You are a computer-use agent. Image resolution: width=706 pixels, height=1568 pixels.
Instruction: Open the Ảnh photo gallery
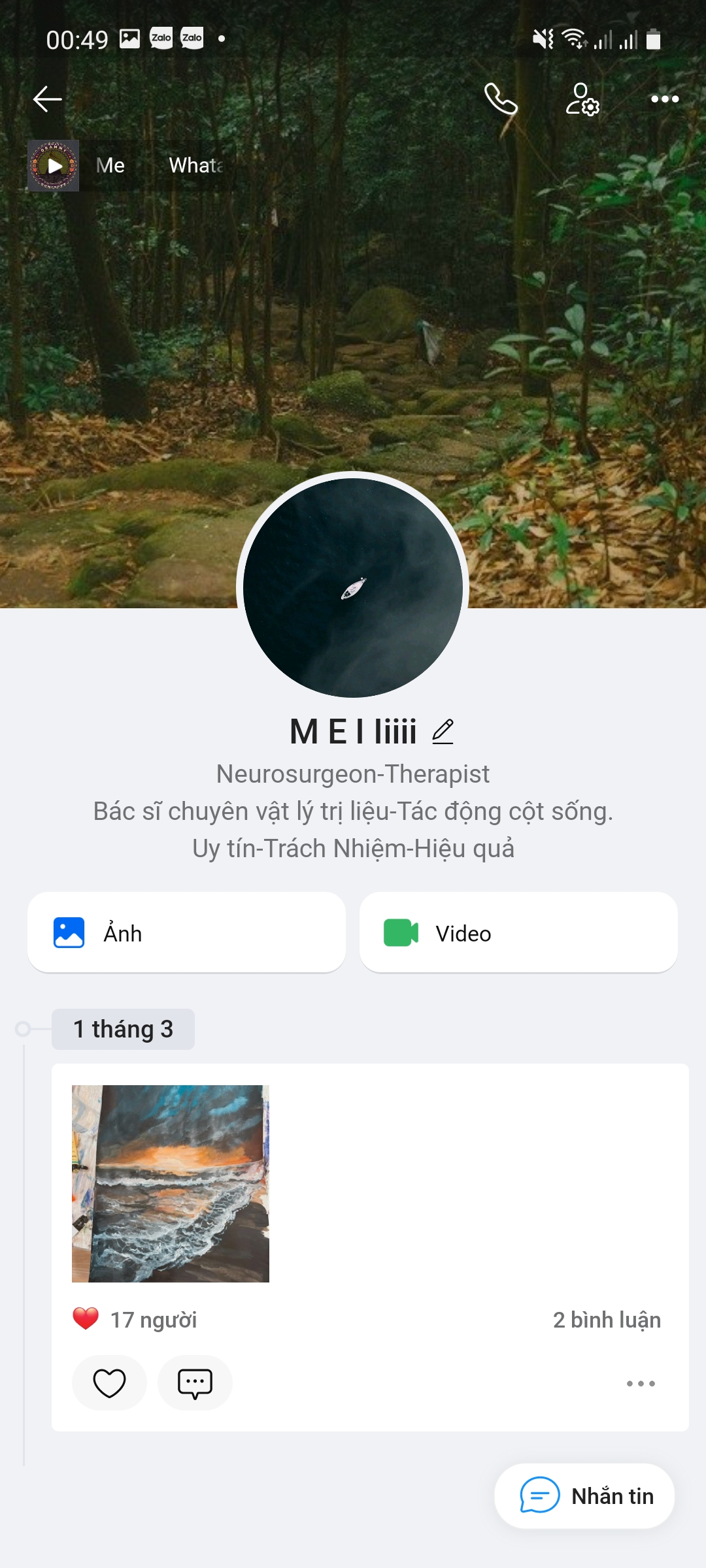tap(186, 933)
